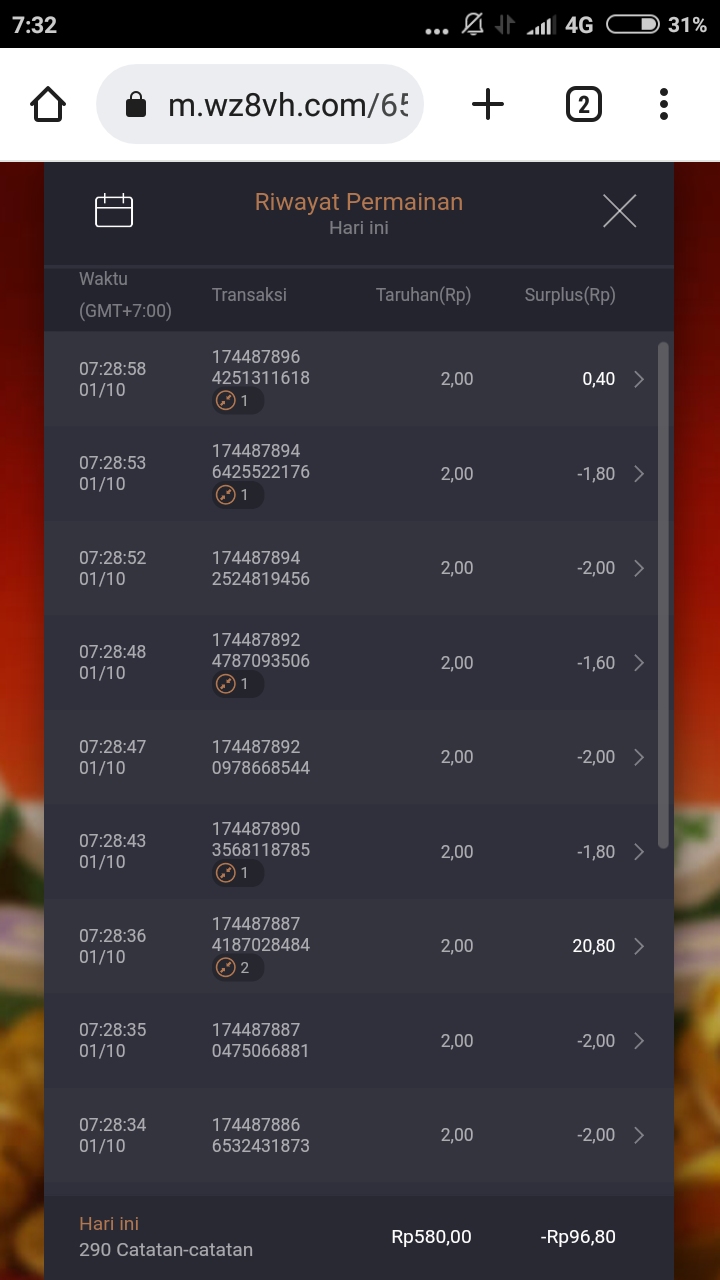Viewport: 720px width, 1280px height.
Task: Open the browser overflow menu
Action: [664, 104]
